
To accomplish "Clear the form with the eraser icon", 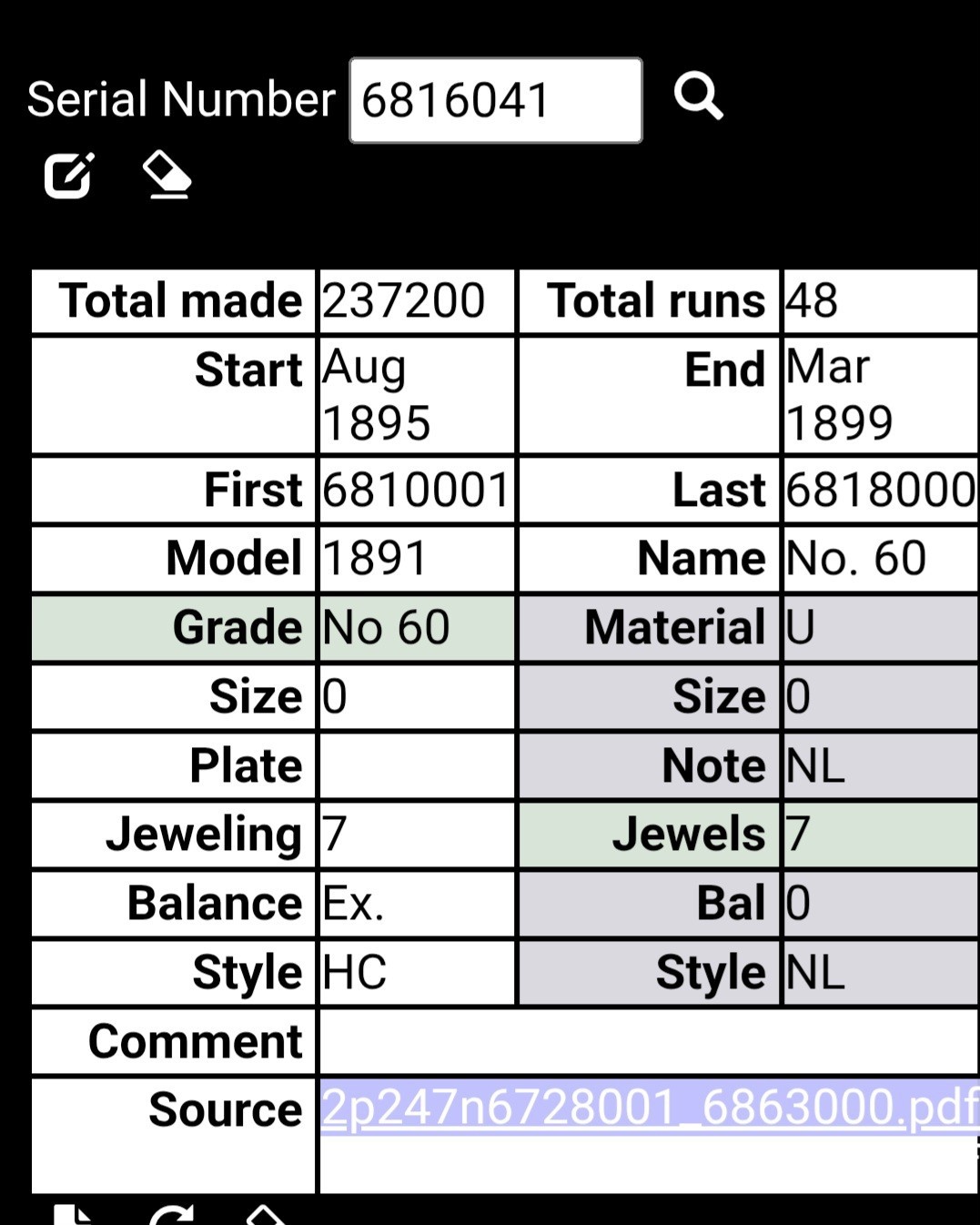I will (x=167, y=175).
